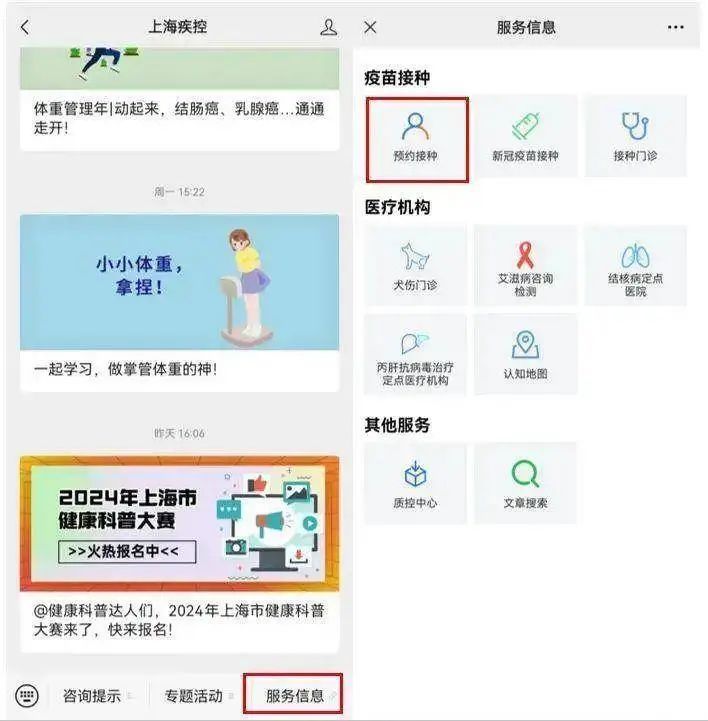Open 丙肝抗病毒治疗定点医疗机构
This screenshot has width=708, height=721.
(x=415, y=355)
